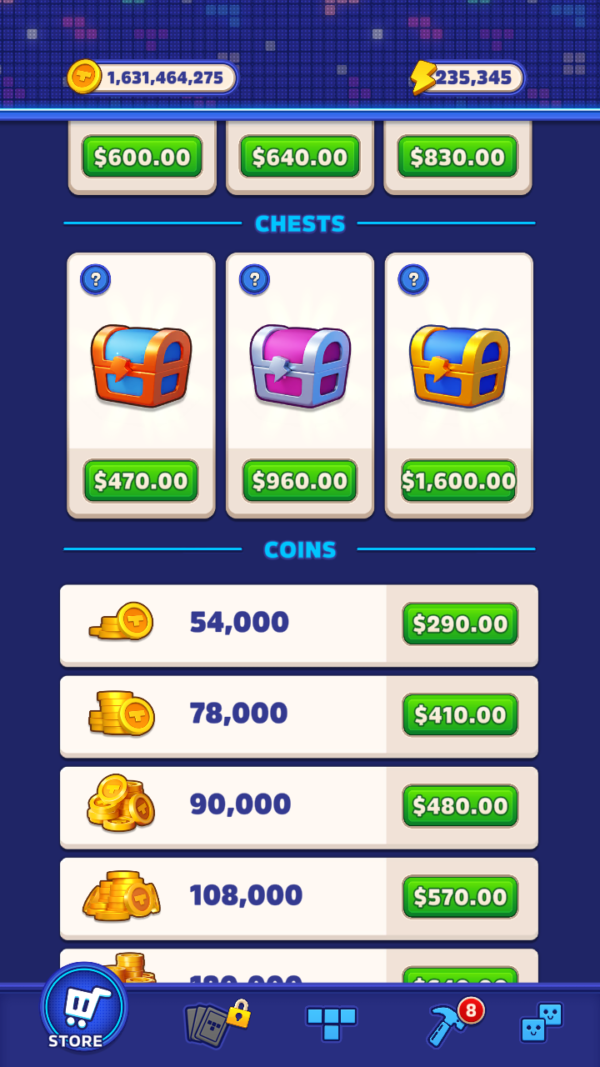The width and height of the screenshot is (600, 1067).
Task: Buy the orange chest for $470.00
Action: pos(141,481)
